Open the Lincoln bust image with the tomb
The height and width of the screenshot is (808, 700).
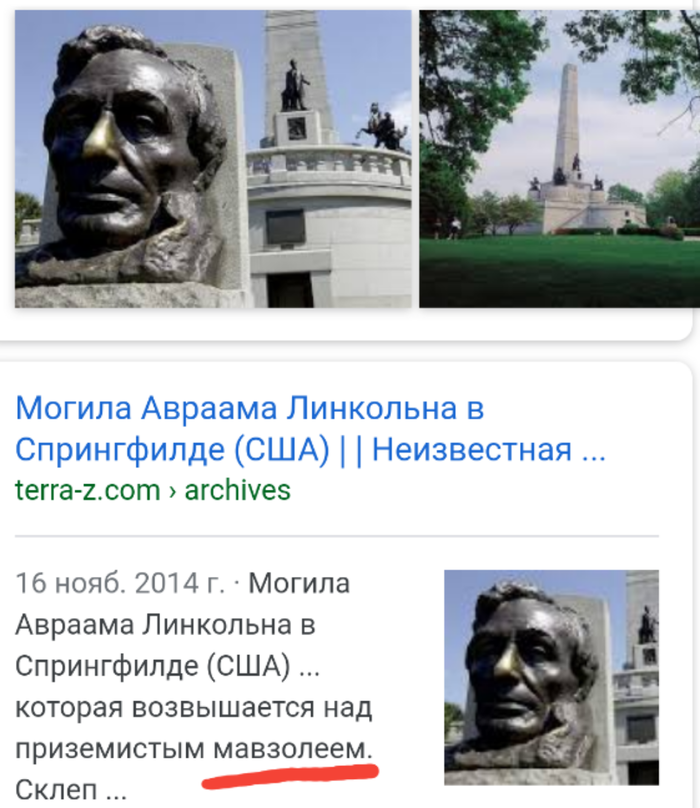(x=213, y=158)
